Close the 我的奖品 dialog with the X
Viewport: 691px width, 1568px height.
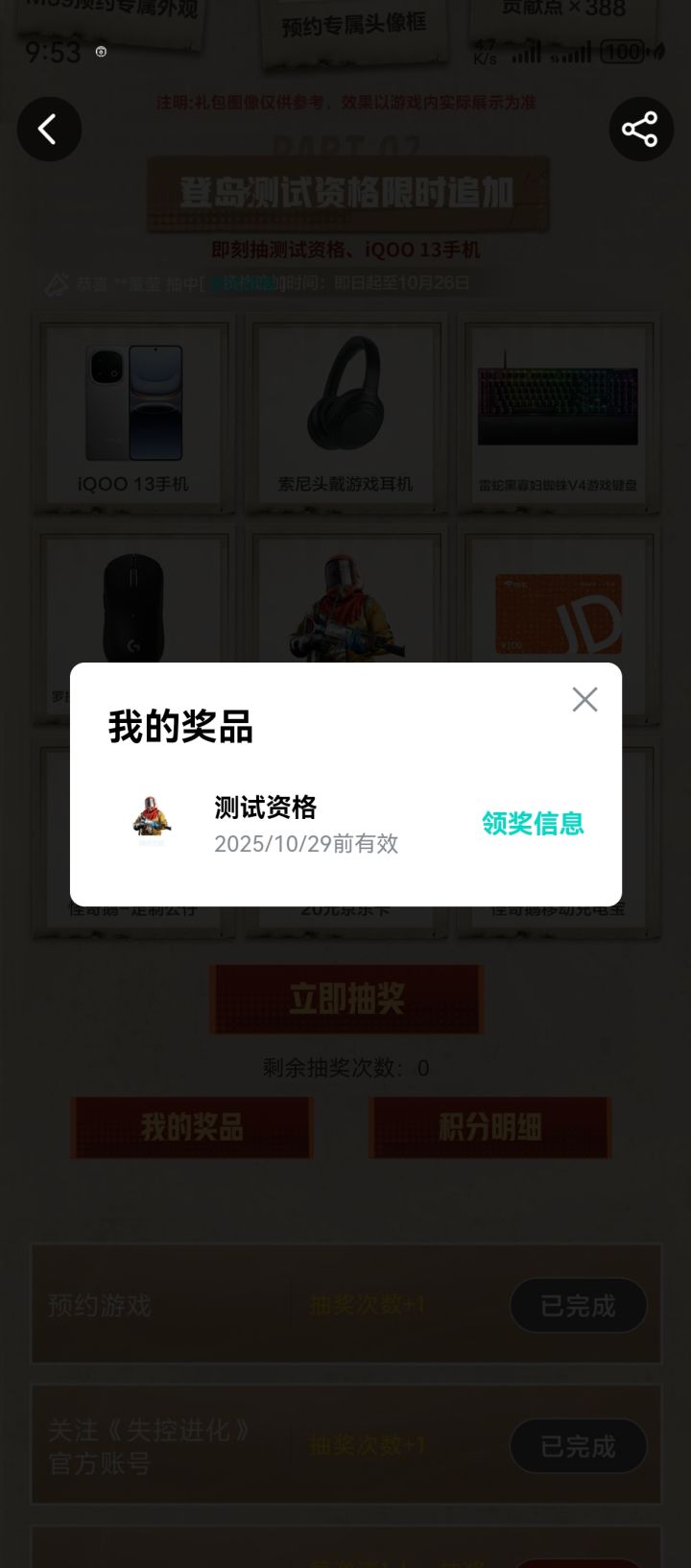(x=584, y=699)
